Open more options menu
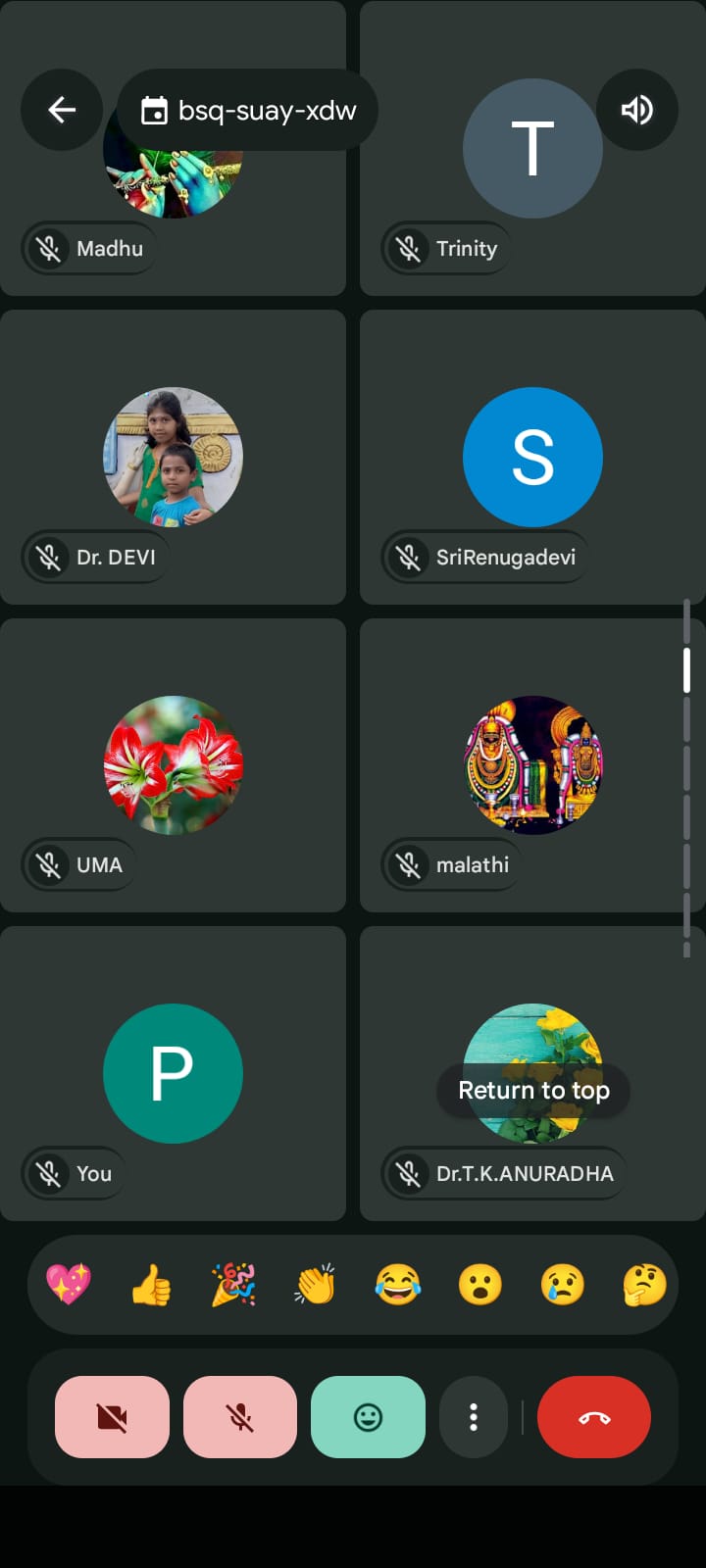This screenshot has height=1568, width=706. pos(474,1417)
